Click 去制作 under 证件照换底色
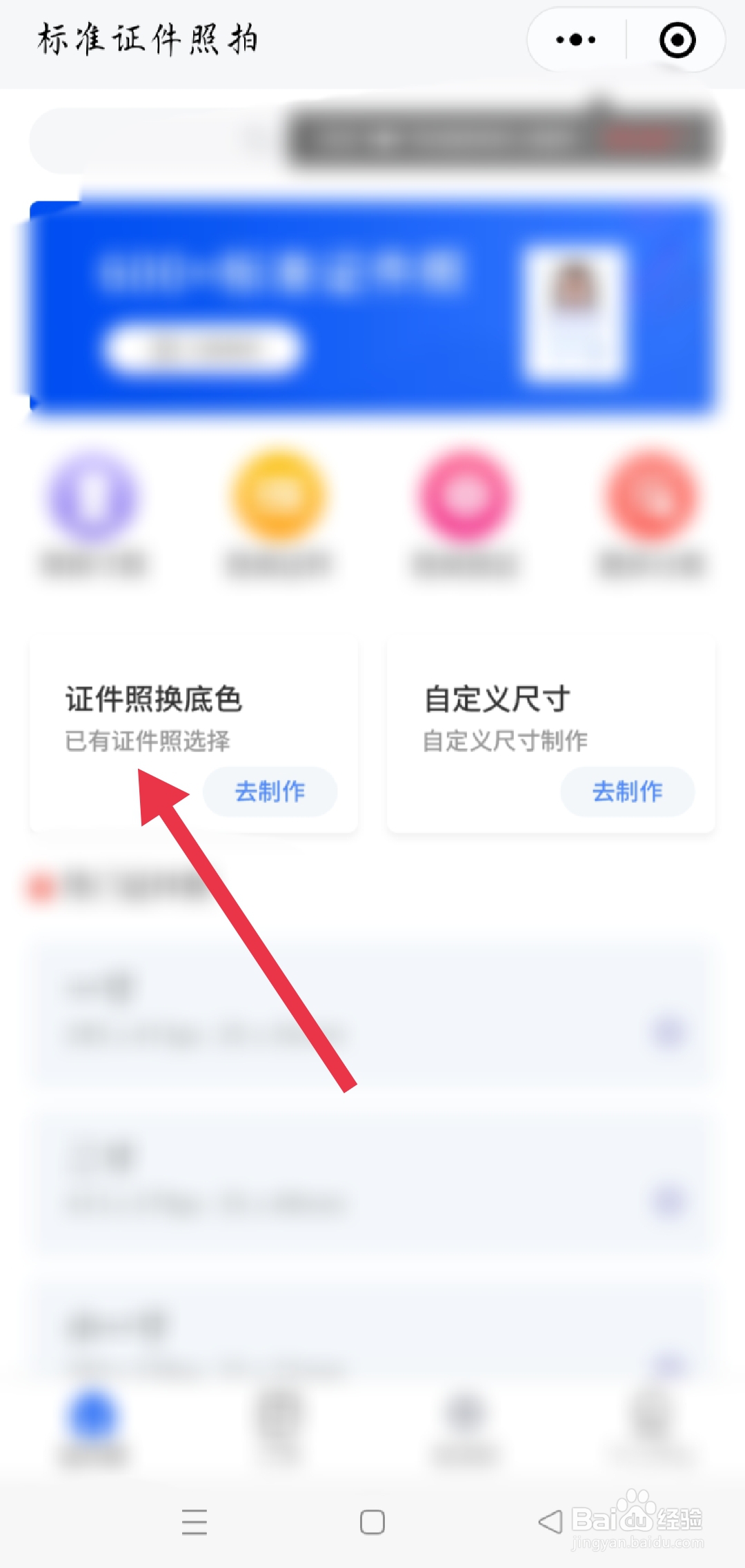The width and height of the screenshot is (745, 1568). (270, 792)
